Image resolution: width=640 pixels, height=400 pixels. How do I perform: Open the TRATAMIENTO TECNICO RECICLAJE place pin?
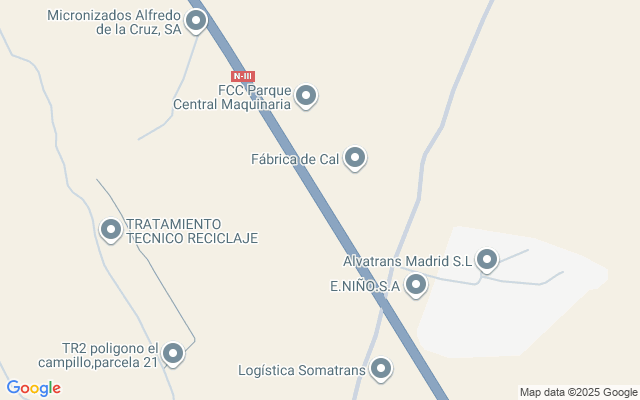coord(111,230)
